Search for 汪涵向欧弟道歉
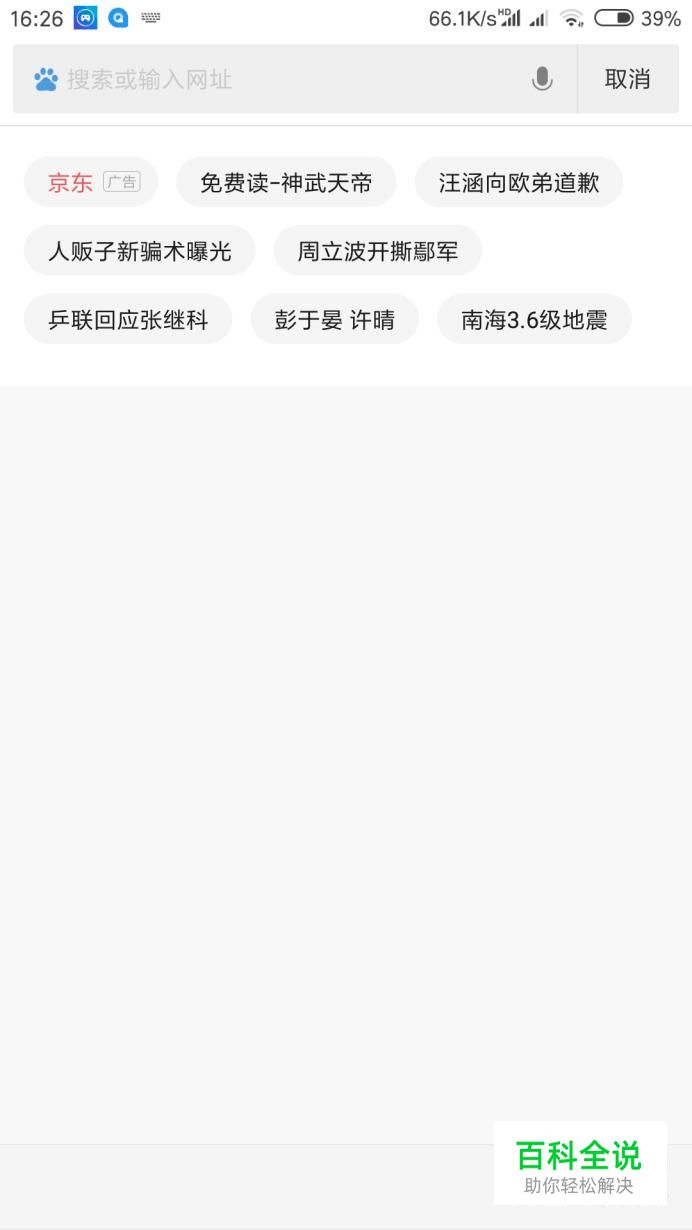The width and height of the screenshot is (692, 1230). pos(518,182)
